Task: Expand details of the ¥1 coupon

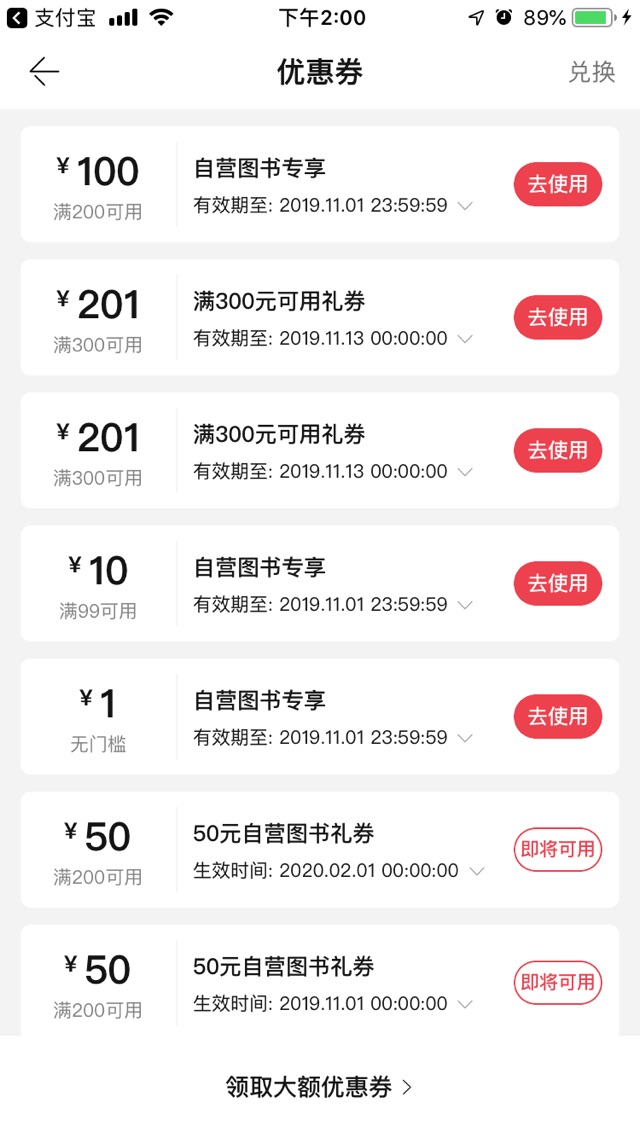Action: pyautogui.click(x=465, y=738)
